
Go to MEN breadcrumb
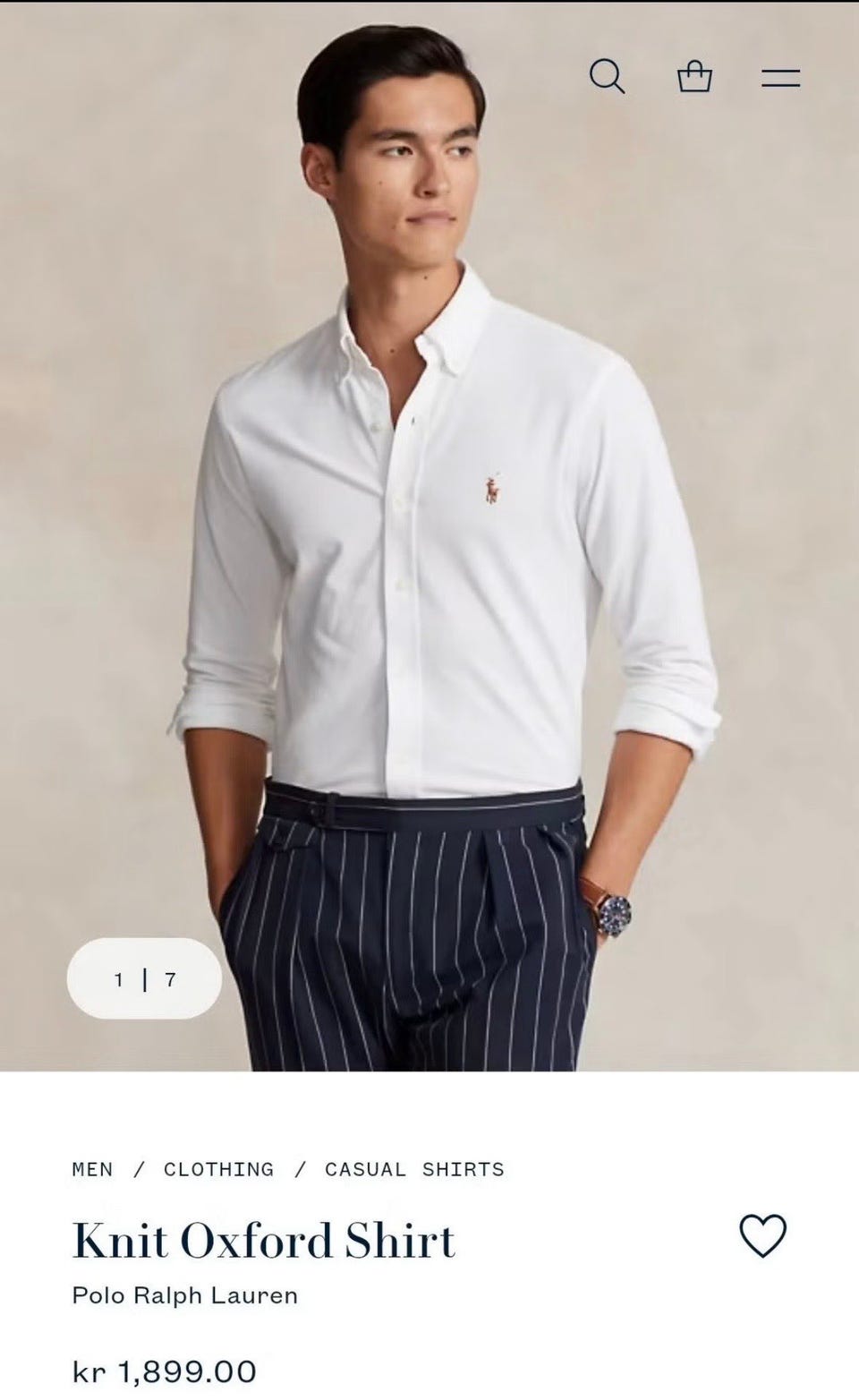(92, 1169)
